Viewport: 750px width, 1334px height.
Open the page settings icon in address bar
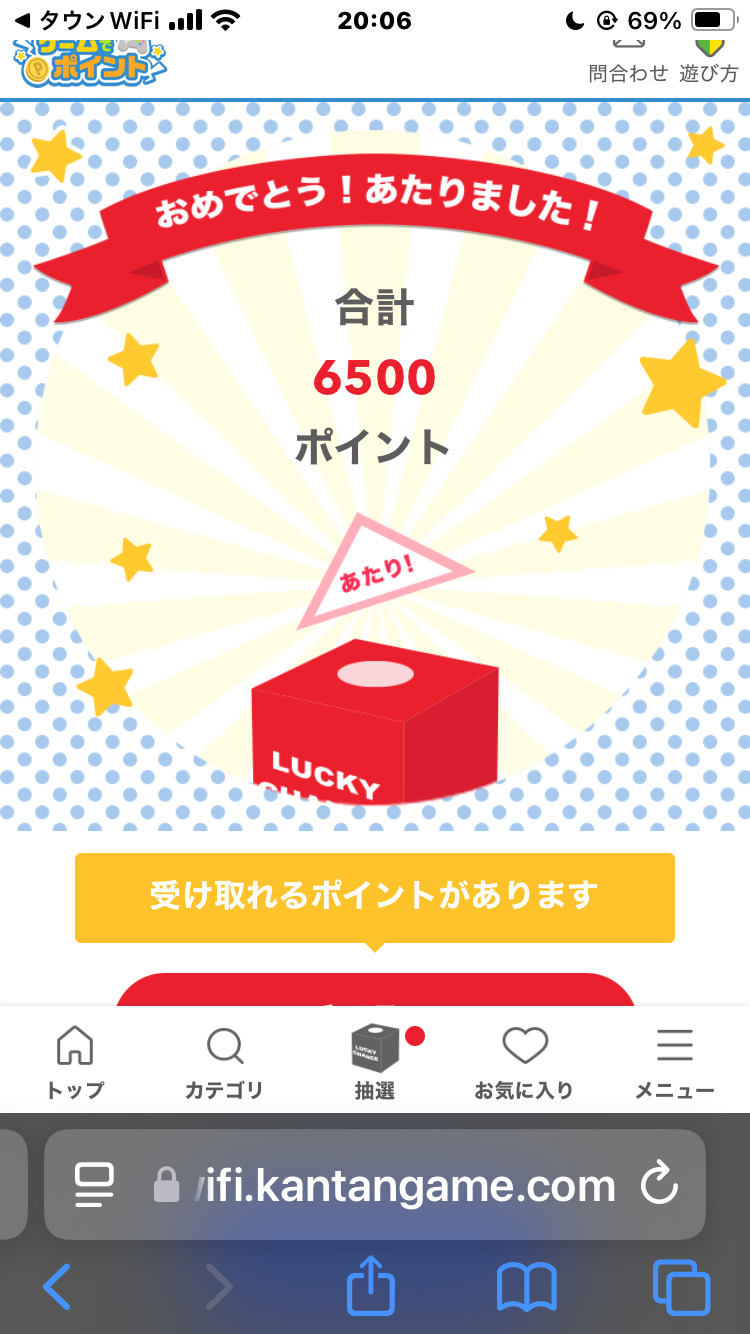pyautogui.click(x=95, y=1186)
